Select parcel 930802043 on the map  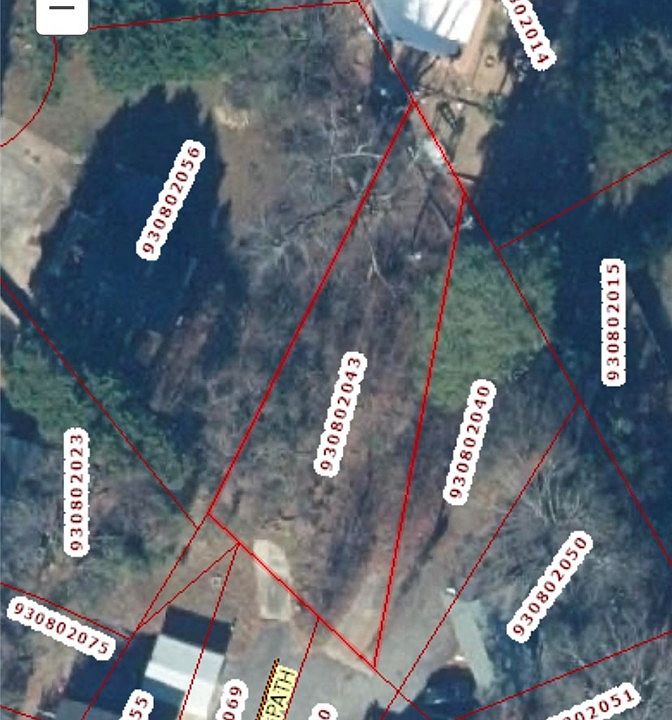[340, 413]
